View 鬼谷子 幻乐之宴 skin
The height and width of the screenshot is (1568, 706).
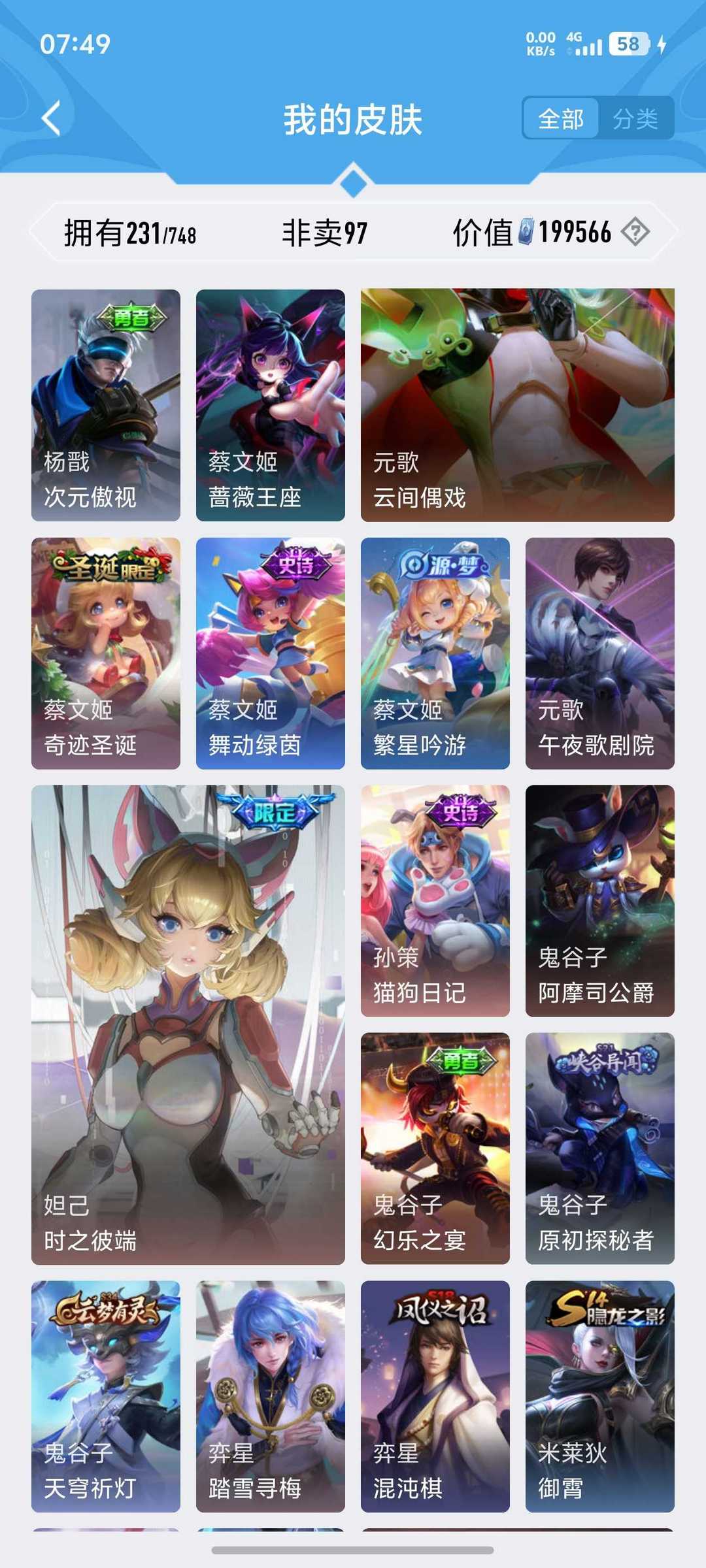click(435, 1148)
